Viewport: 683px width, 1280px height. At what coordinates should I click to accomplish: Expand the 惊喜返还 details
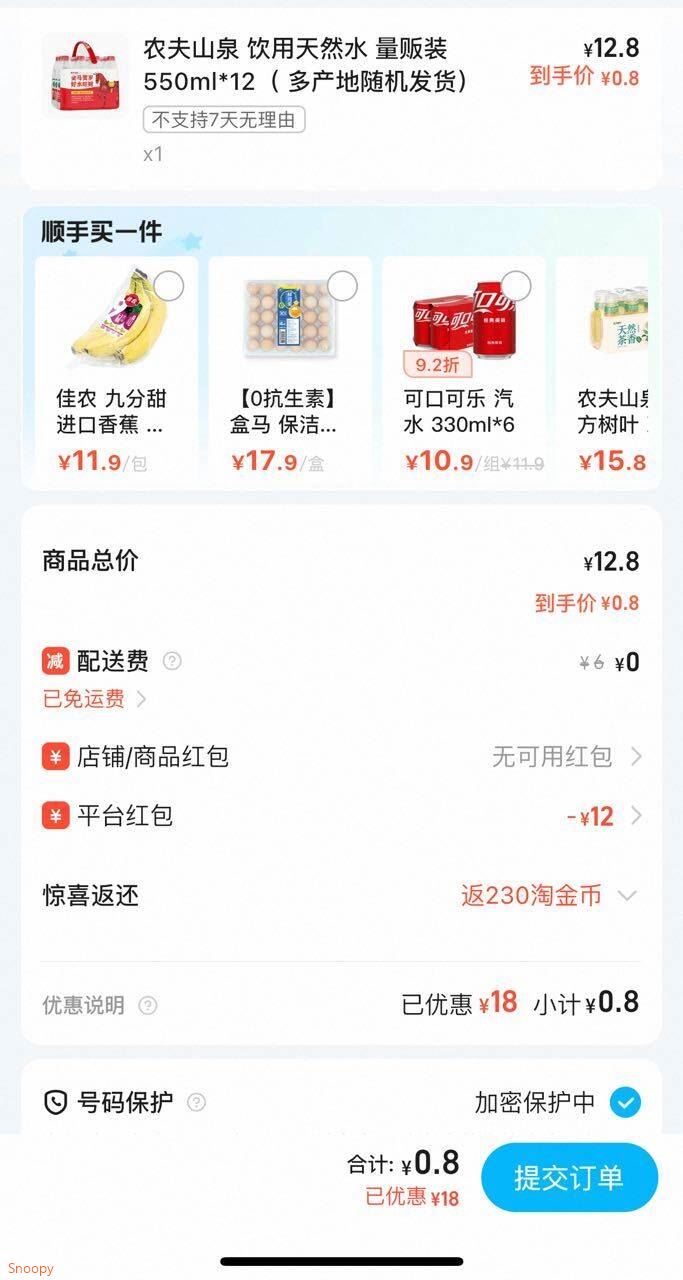click(x=627, y=895)
